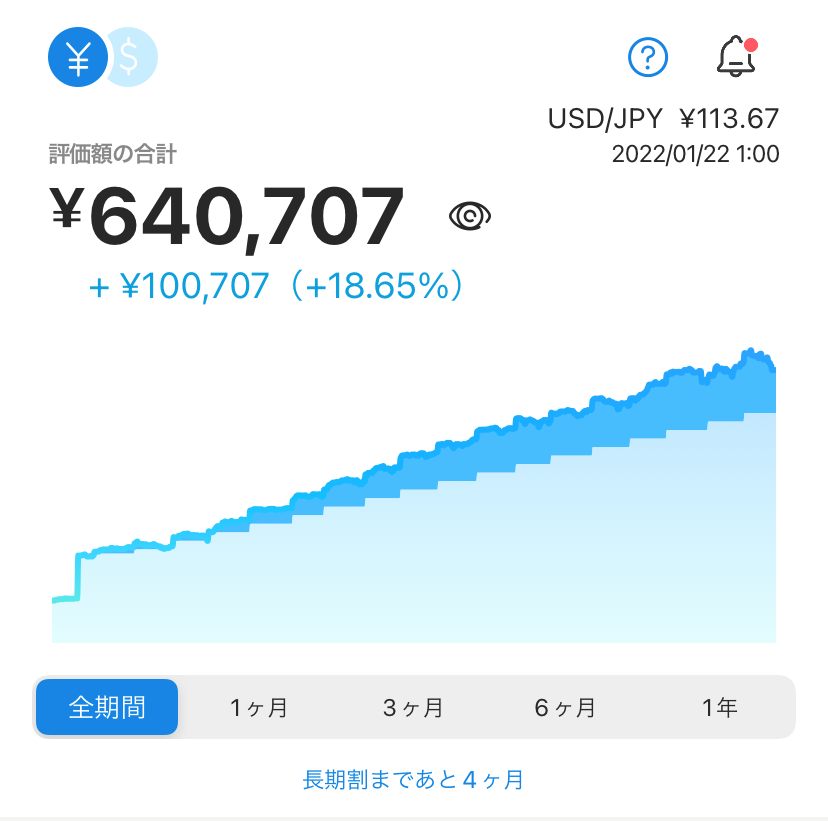Select the 全期間 range

click(x=107, y=708)
